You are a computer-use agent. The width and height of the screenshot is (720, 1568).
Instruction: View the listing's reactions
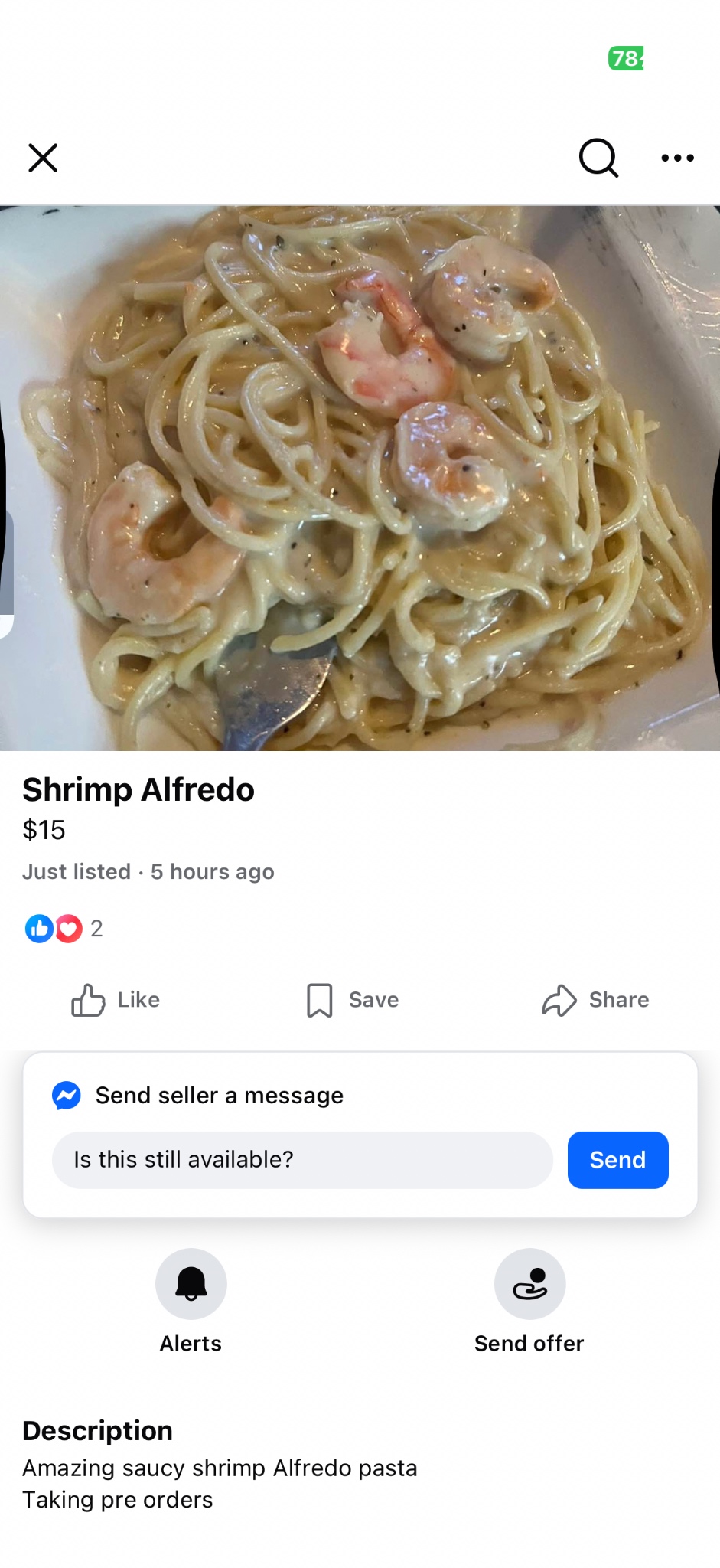(63, 929)
